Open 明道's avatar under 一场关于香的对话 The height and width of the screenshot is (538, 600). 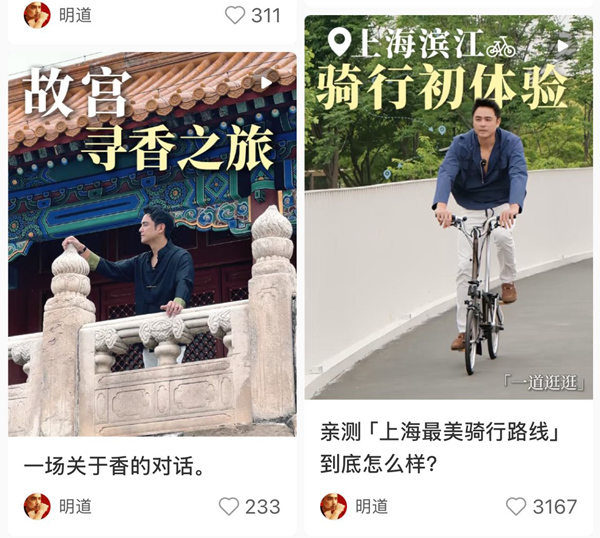(37, 506)
